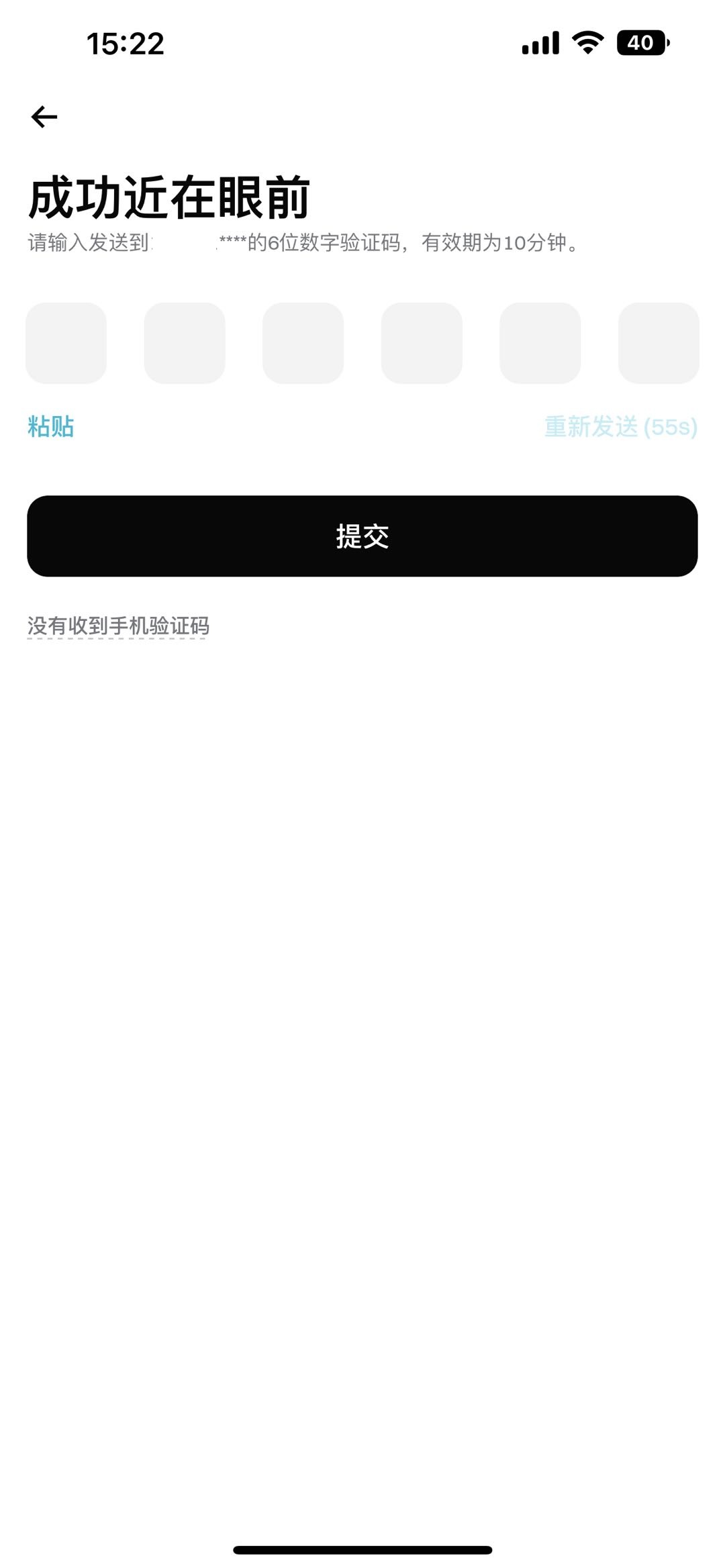Tap the second verification code box

pos(184,342)
